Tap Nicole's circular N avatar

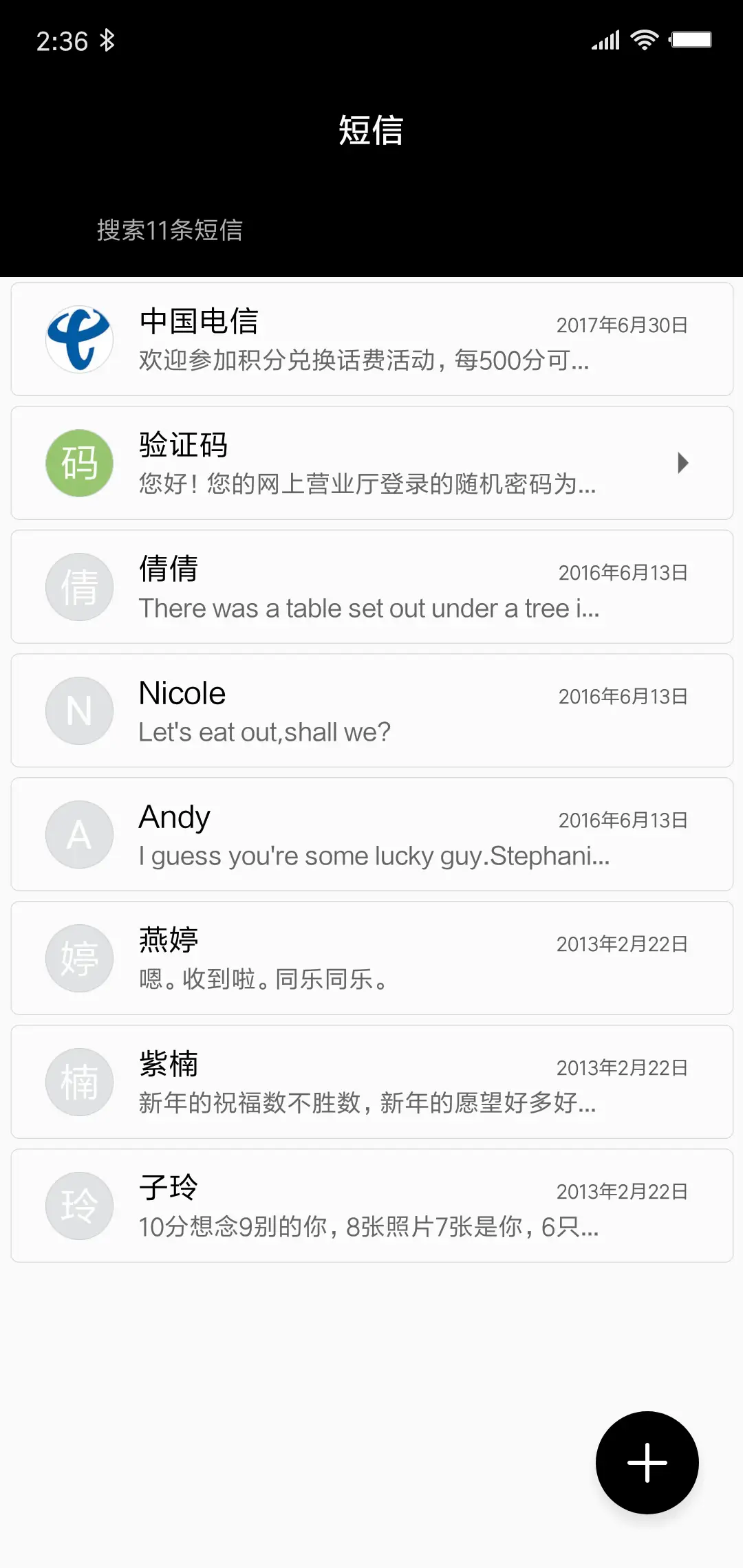tap(78, 710)
